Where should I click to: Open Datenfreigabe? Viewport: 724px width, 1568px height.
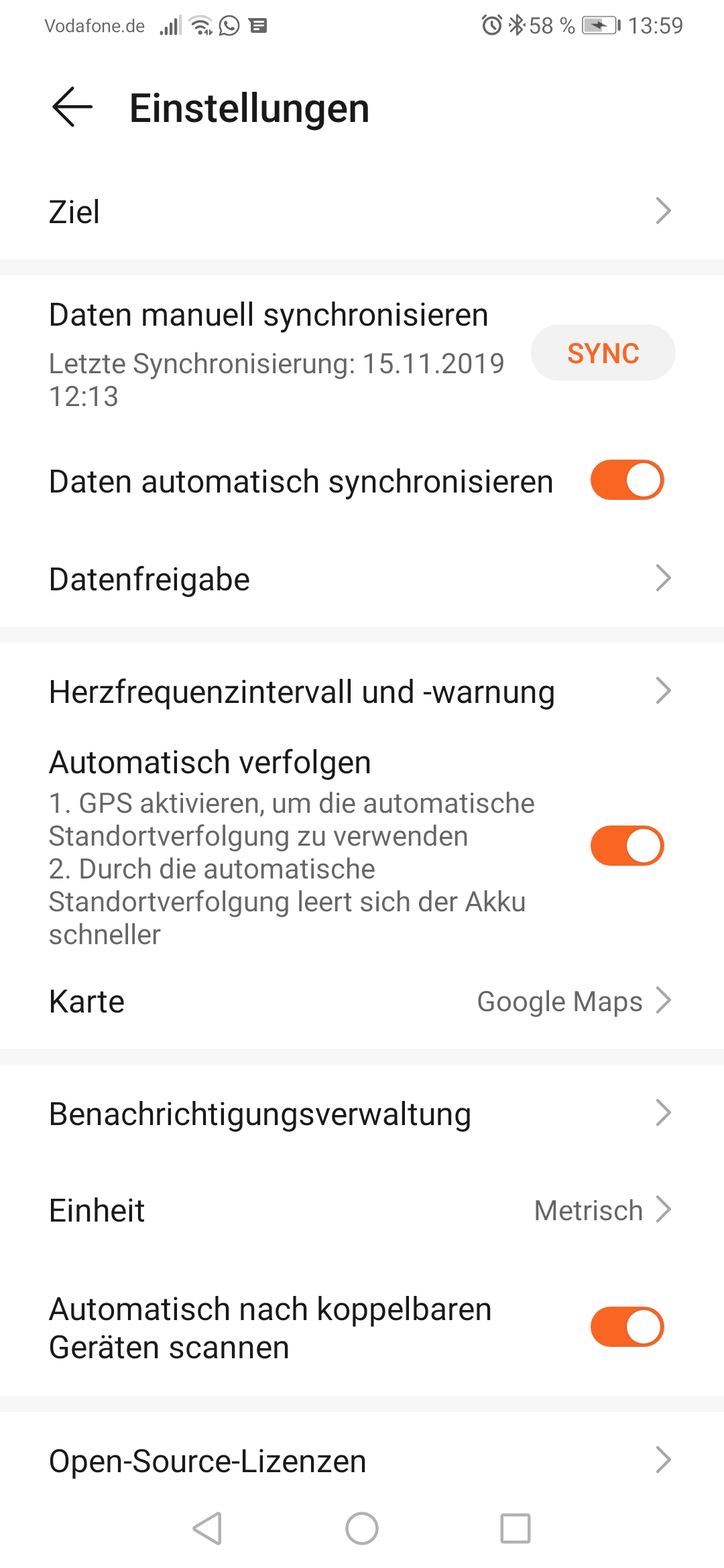point(362,579)
